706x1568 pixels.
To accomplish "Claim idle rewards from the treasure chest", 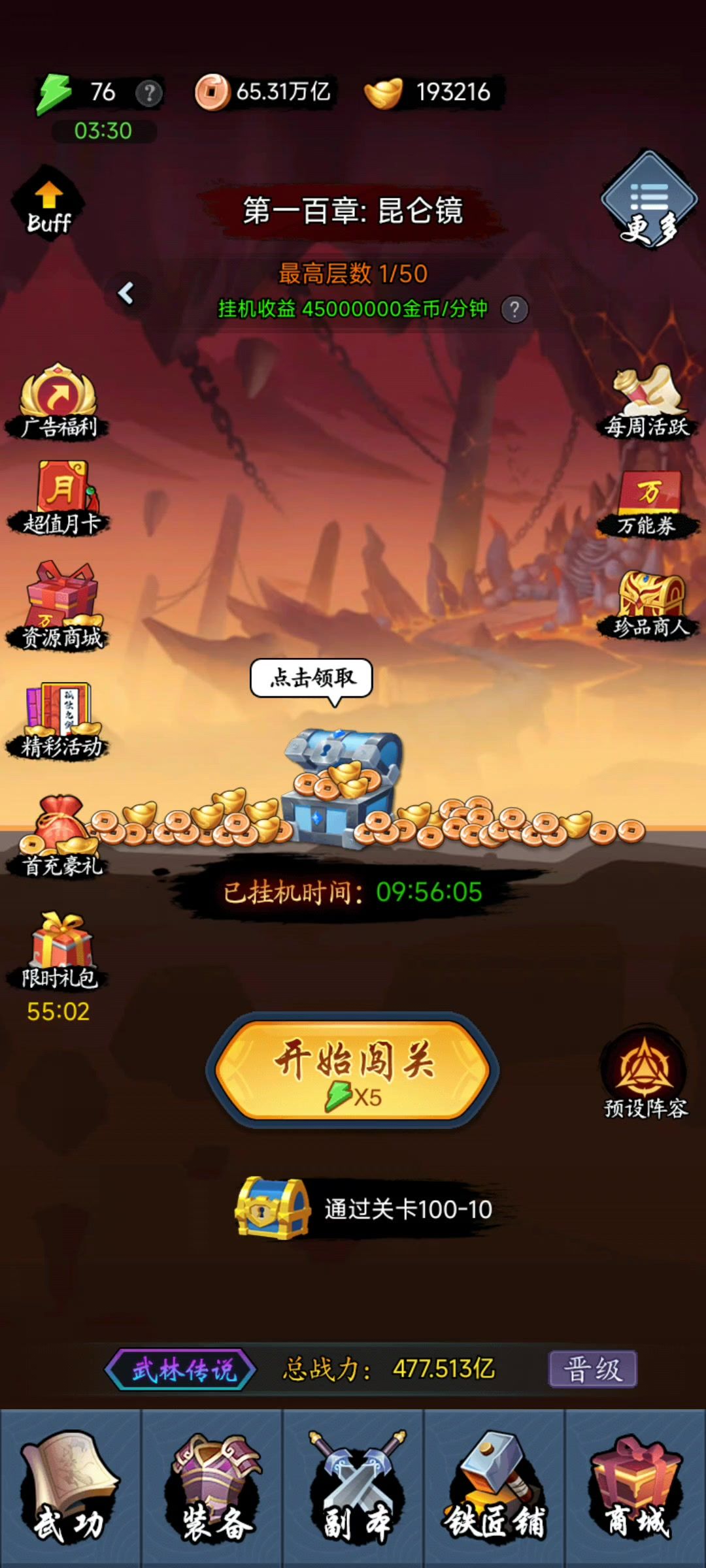I will pos(340,784).
